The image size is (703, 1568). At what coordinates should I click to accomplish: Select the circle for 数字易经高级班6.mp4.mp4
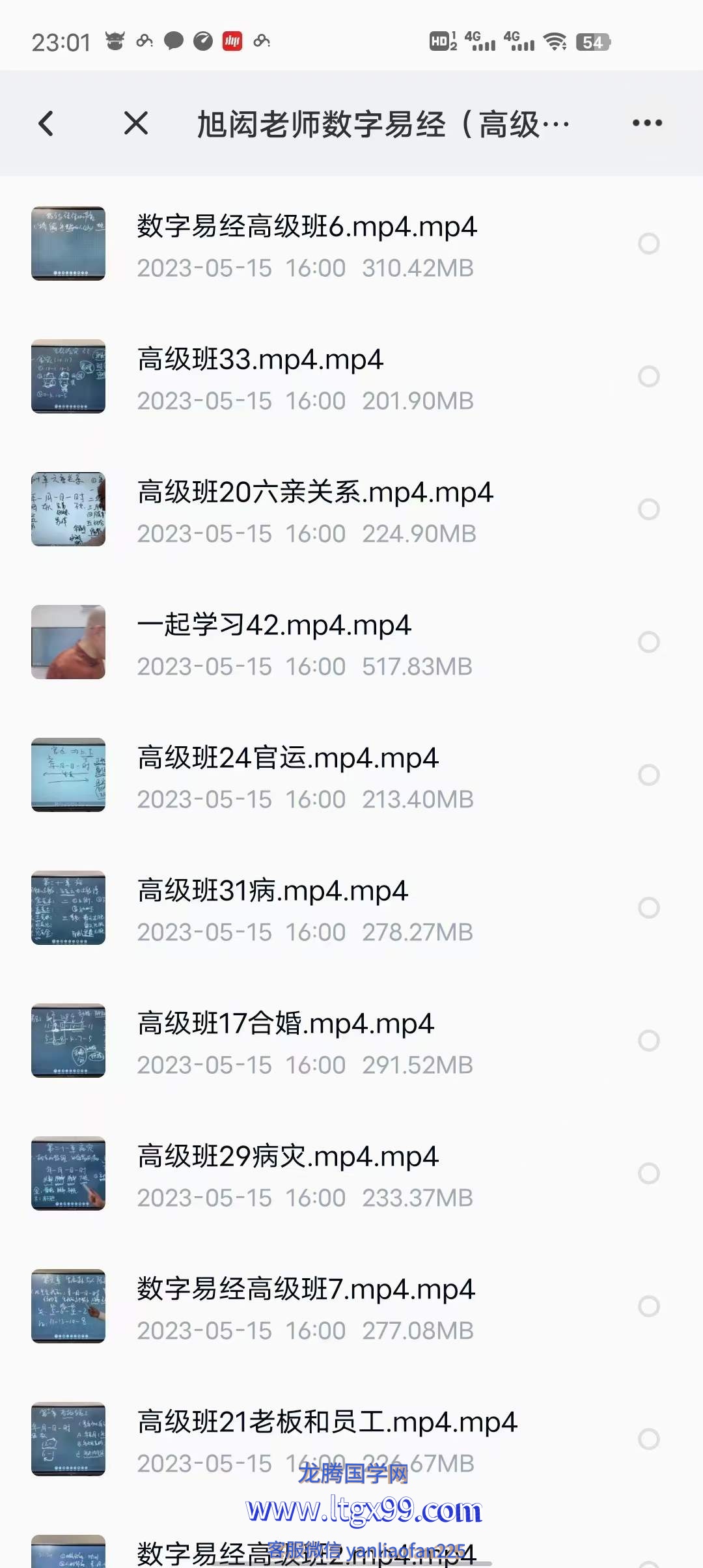pos(649,244)
